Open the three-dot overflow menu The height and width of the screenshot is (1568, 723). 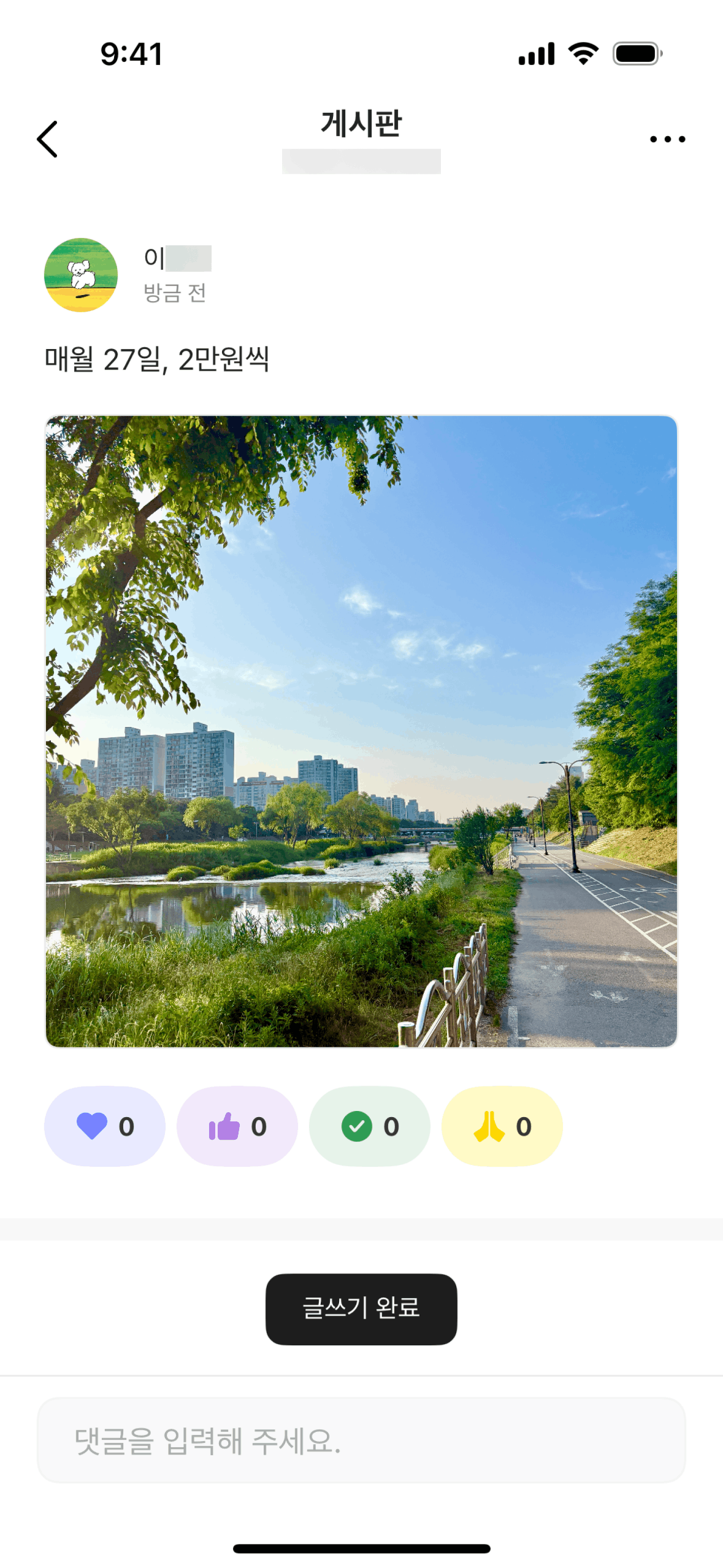(x=667, y=139)
